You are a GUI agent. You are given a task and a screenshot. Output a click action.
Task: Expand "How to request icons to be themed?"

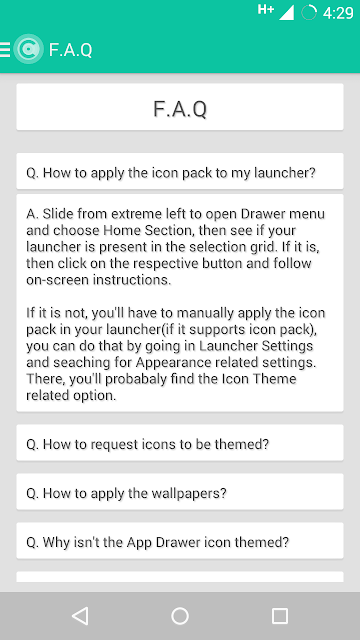point(180,443)
